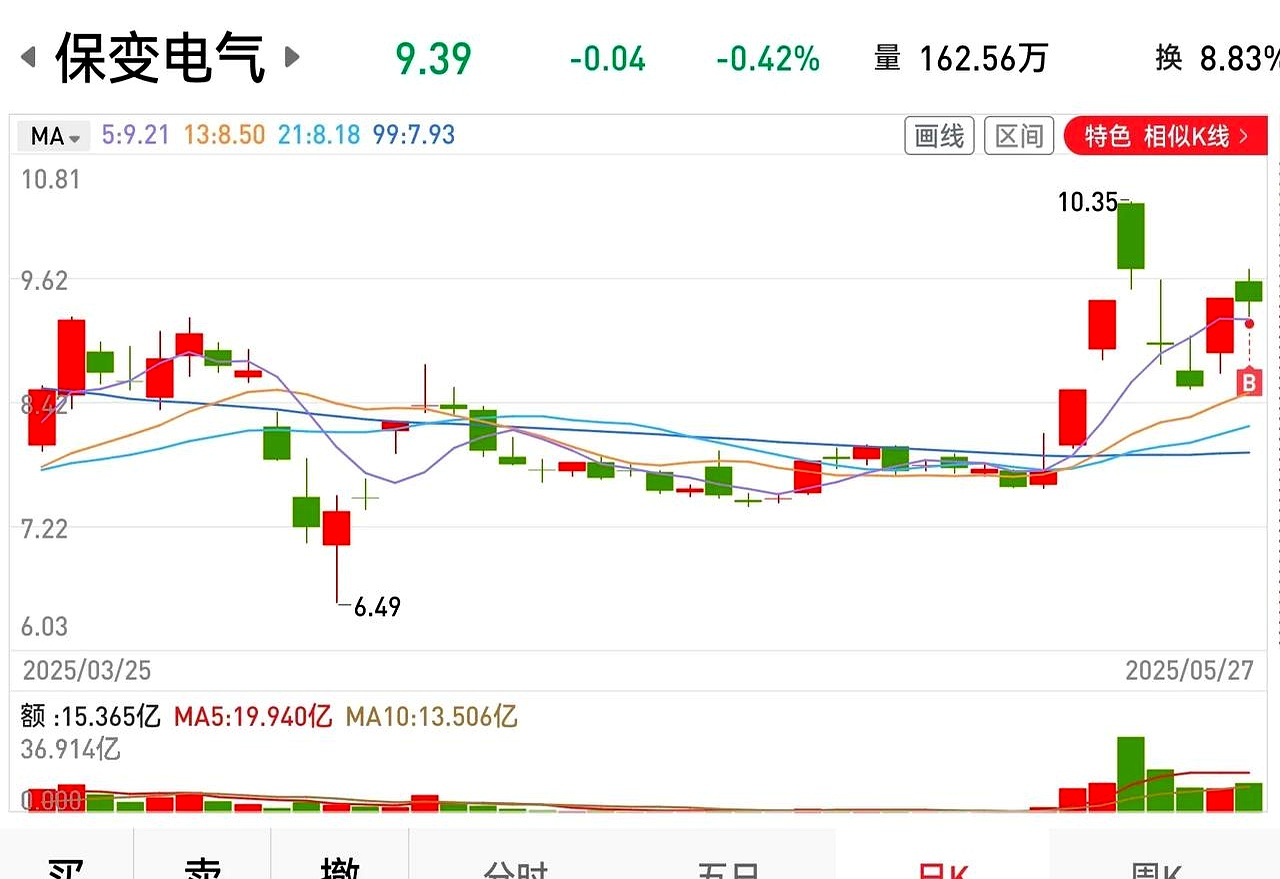
Task: Open 特色 相似K线 feature
Action: coord(1166,136)
